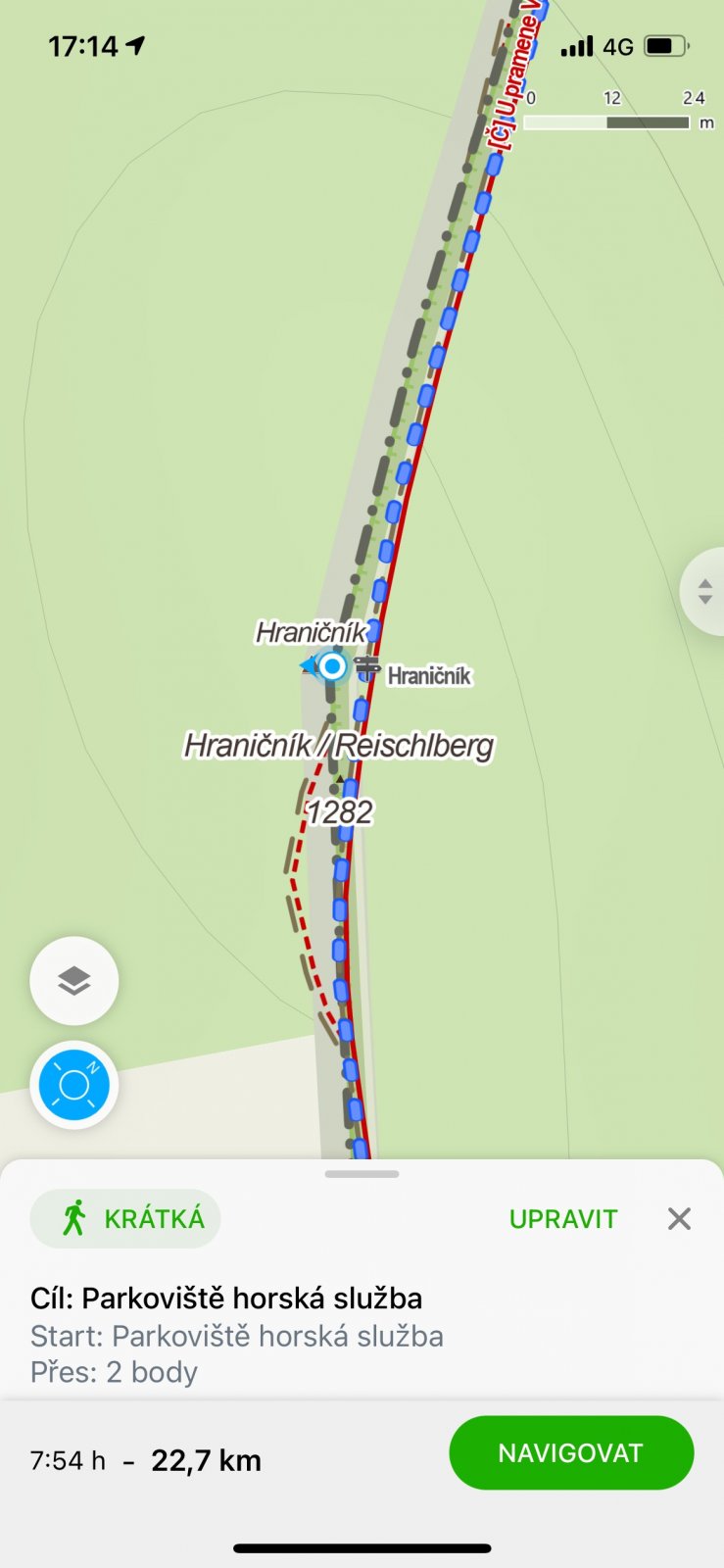Expand the route panel via its grab handle
The width and height of the screenshot is (724, 1568).
[362, 1174]
